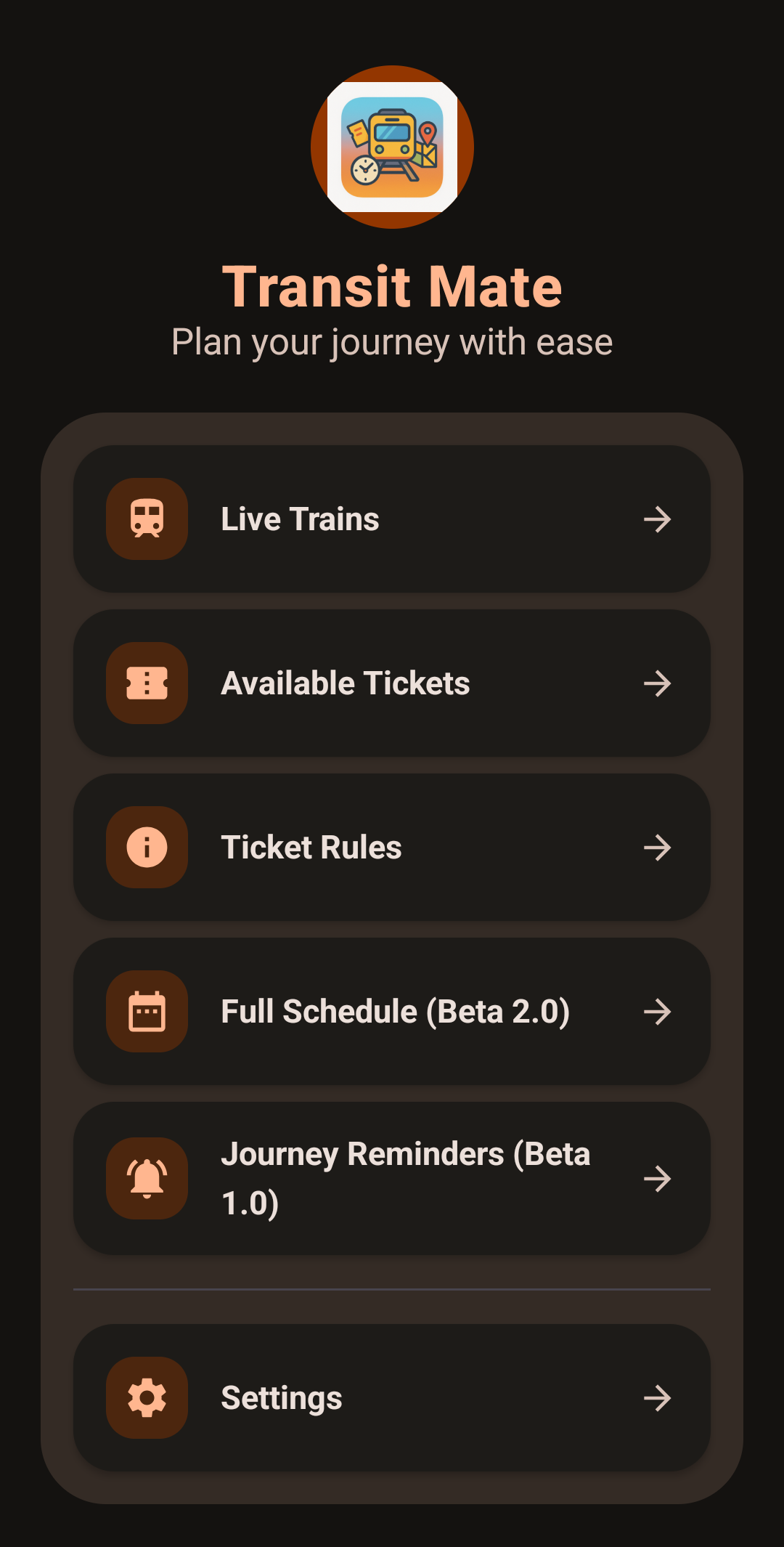Open Journey Reminders (Beta 1.0)
The height and width of the screenshot is (1547, 784).
392,1178
